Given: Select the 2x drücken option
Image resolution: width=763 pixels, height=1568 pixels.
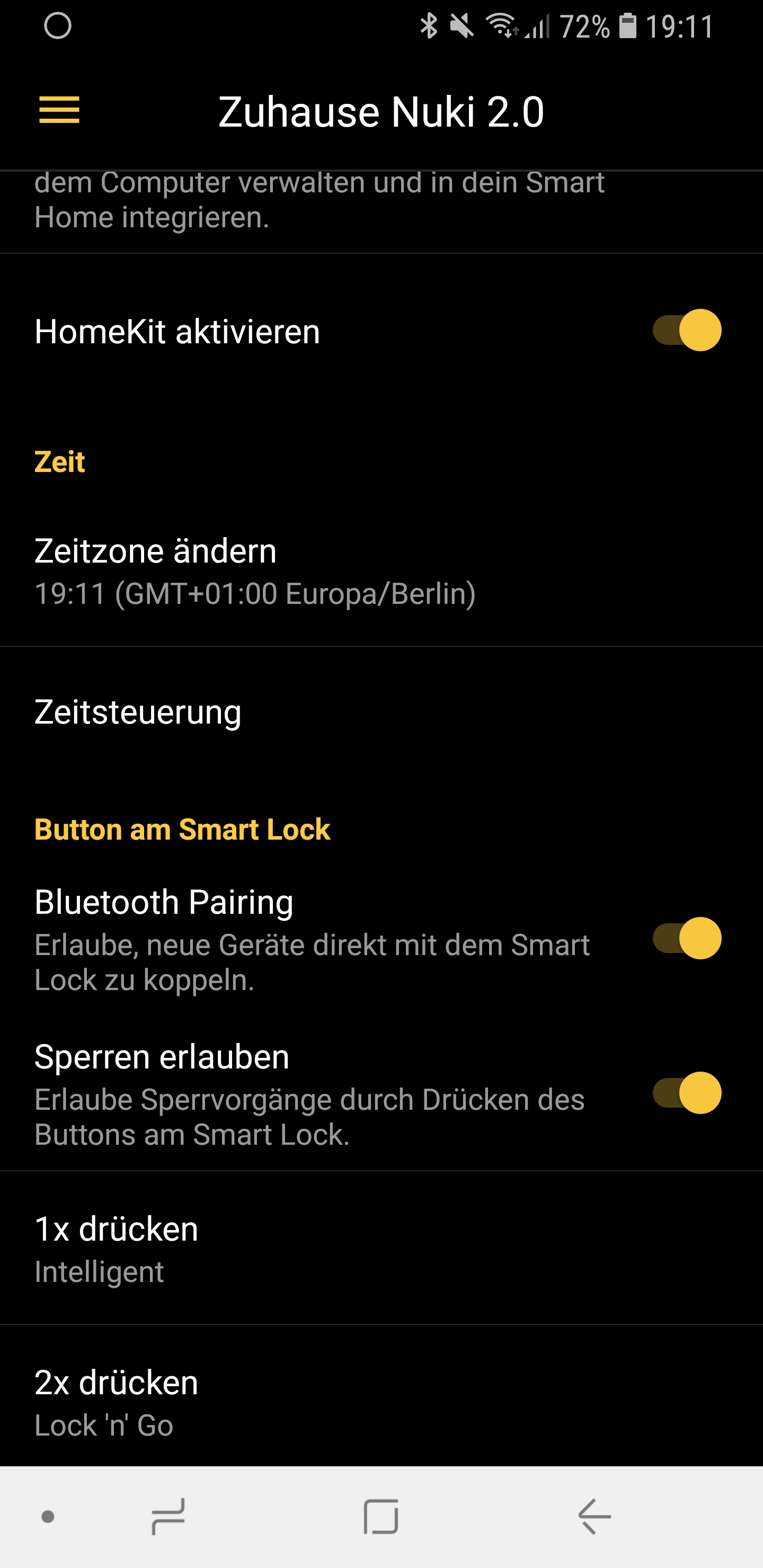Looking at the screenshot, I should [x=117, y=1402].
